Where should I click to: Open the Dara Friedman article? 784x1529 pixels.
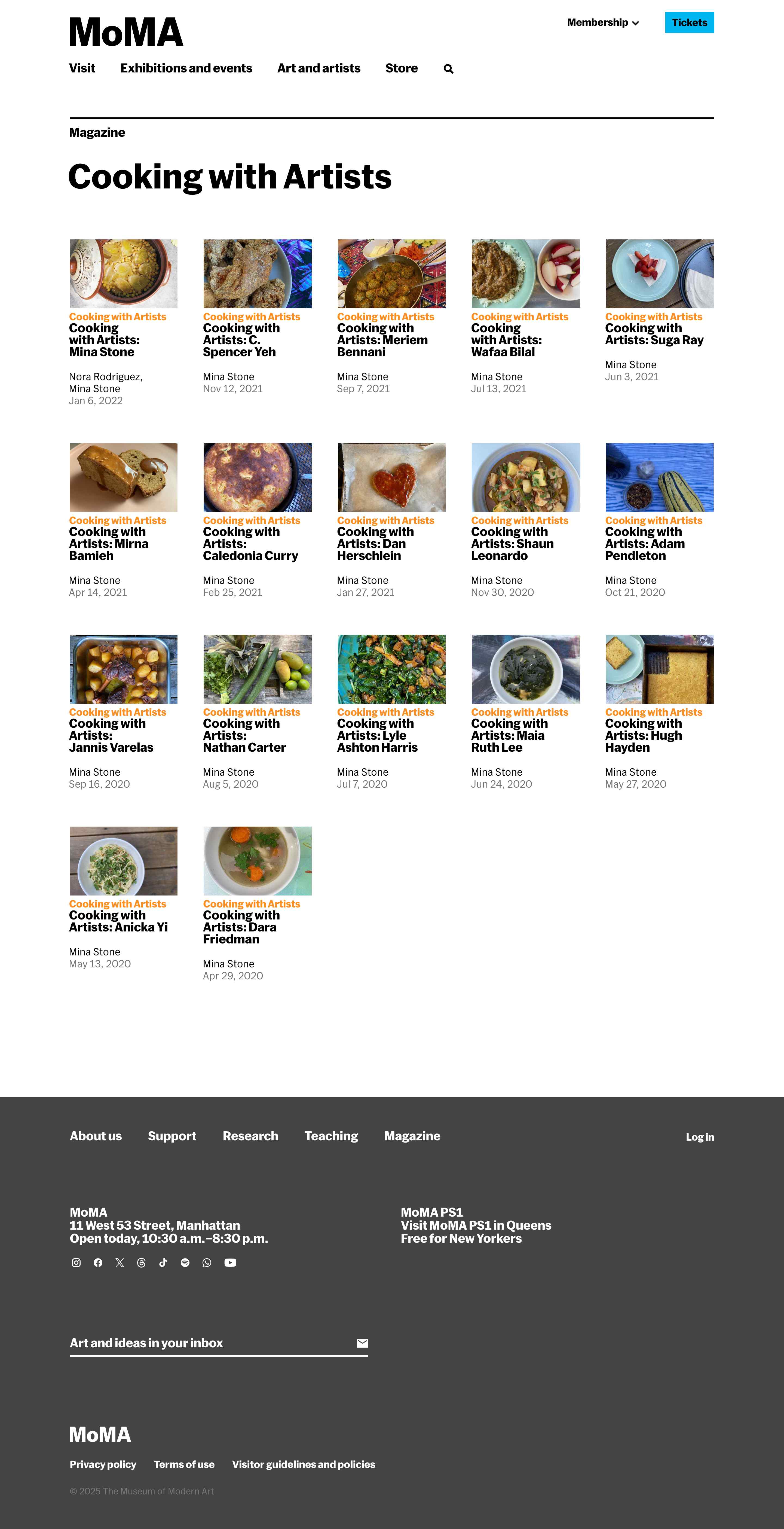point(240,927)
